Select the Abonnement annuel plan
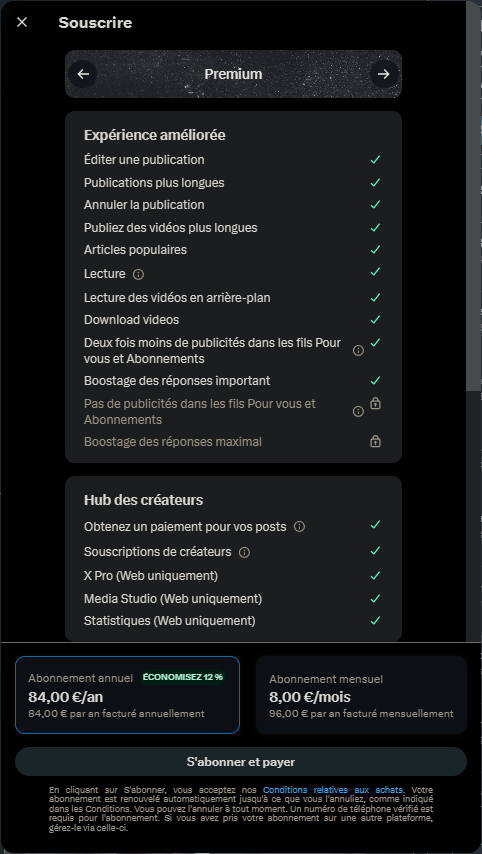Viewport: 482px width, 854px height. pyautogui.click(x=127, y=695)
